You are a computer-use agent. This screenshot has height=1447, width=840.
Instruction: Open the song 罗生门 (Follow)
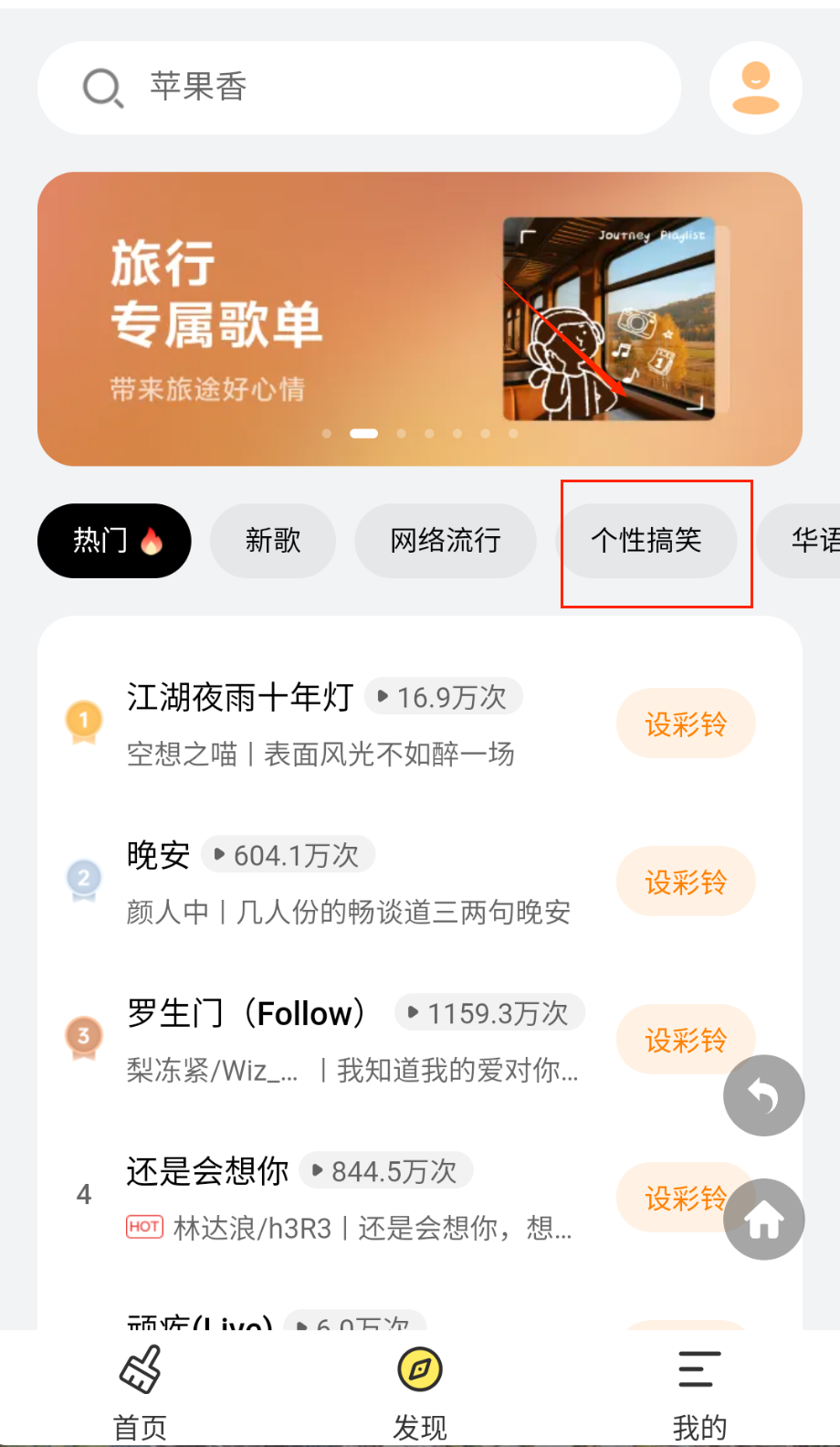tap(247, 1014)
